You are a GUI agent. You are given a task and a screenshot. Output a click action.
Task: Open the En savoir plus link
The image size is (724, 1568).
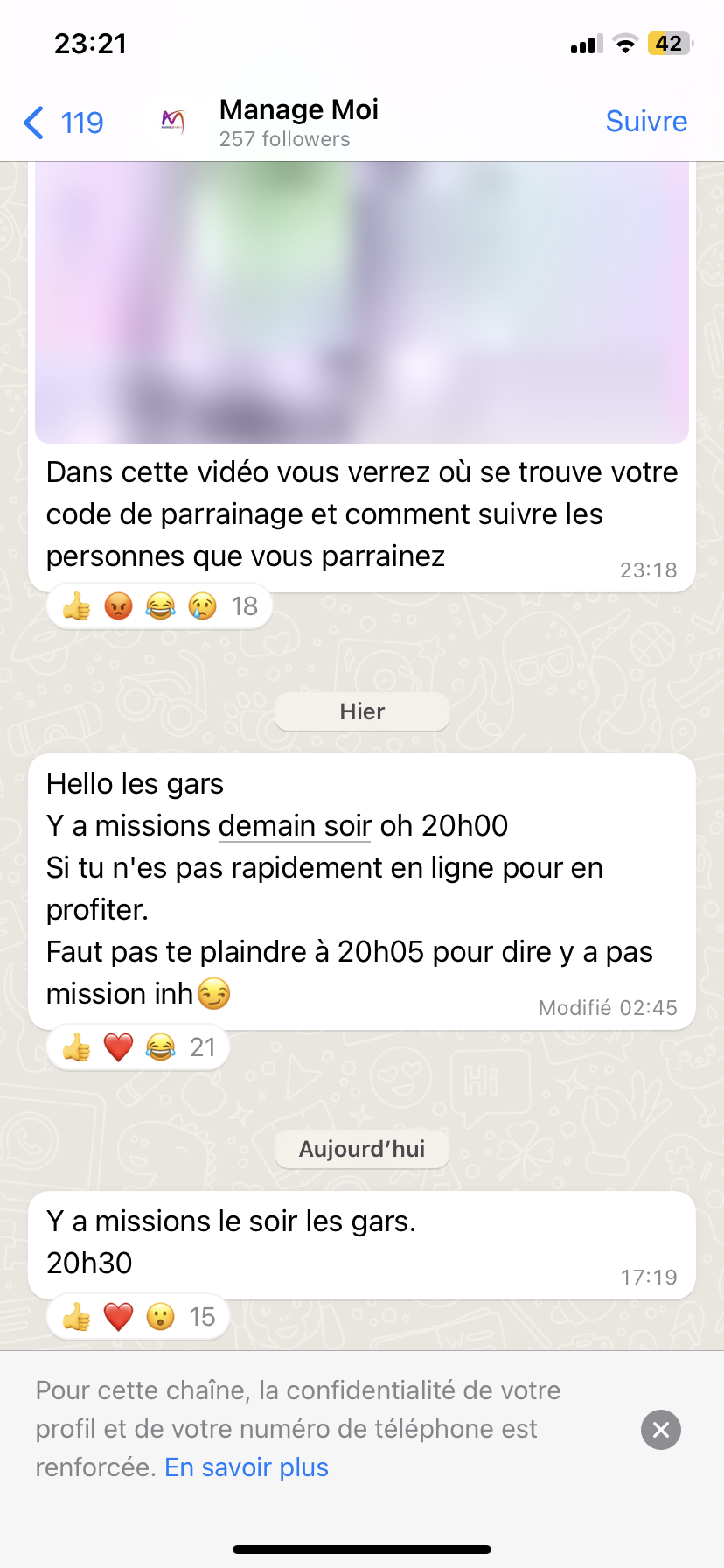point(247,1467)
